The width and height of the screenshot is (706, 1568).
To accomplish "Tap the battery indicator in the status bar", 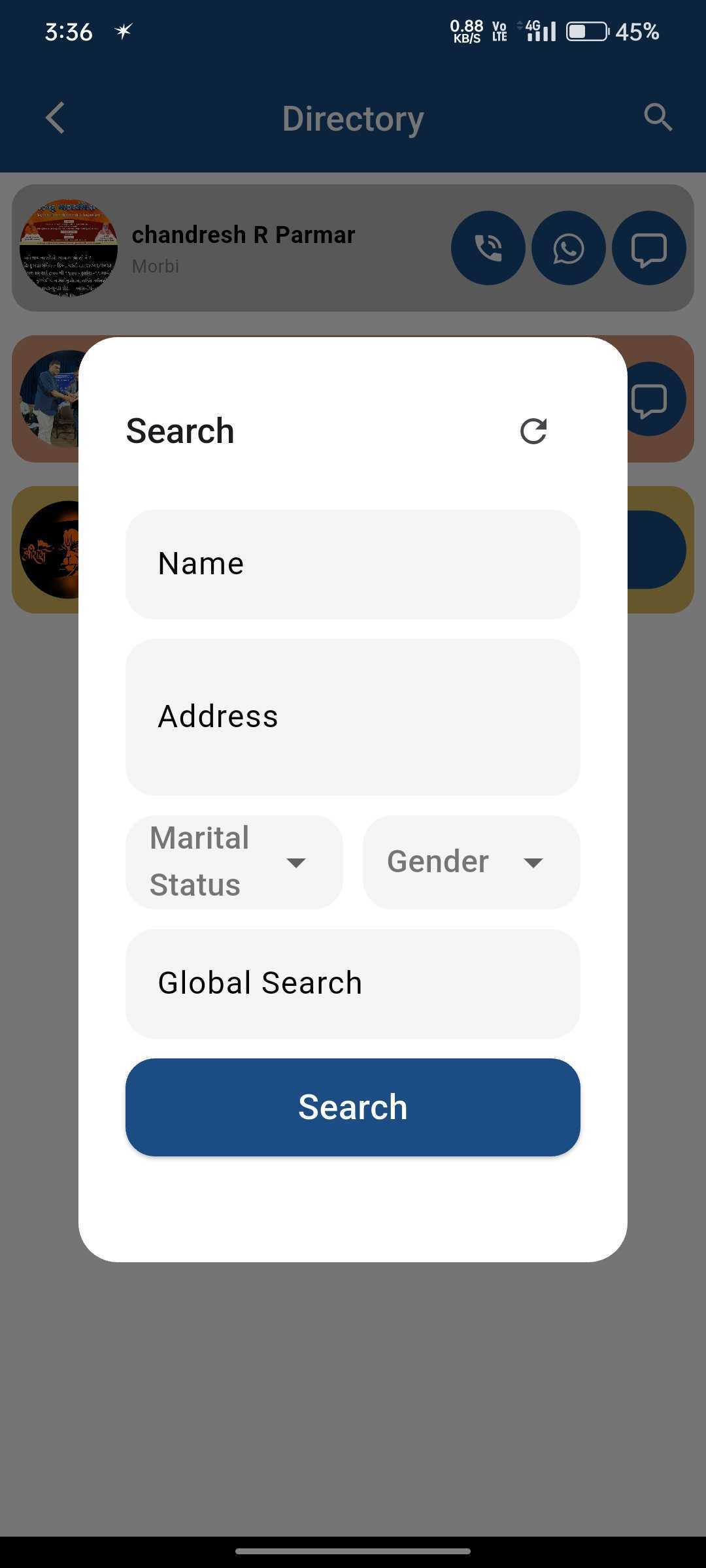I will [x=587, y=31].
